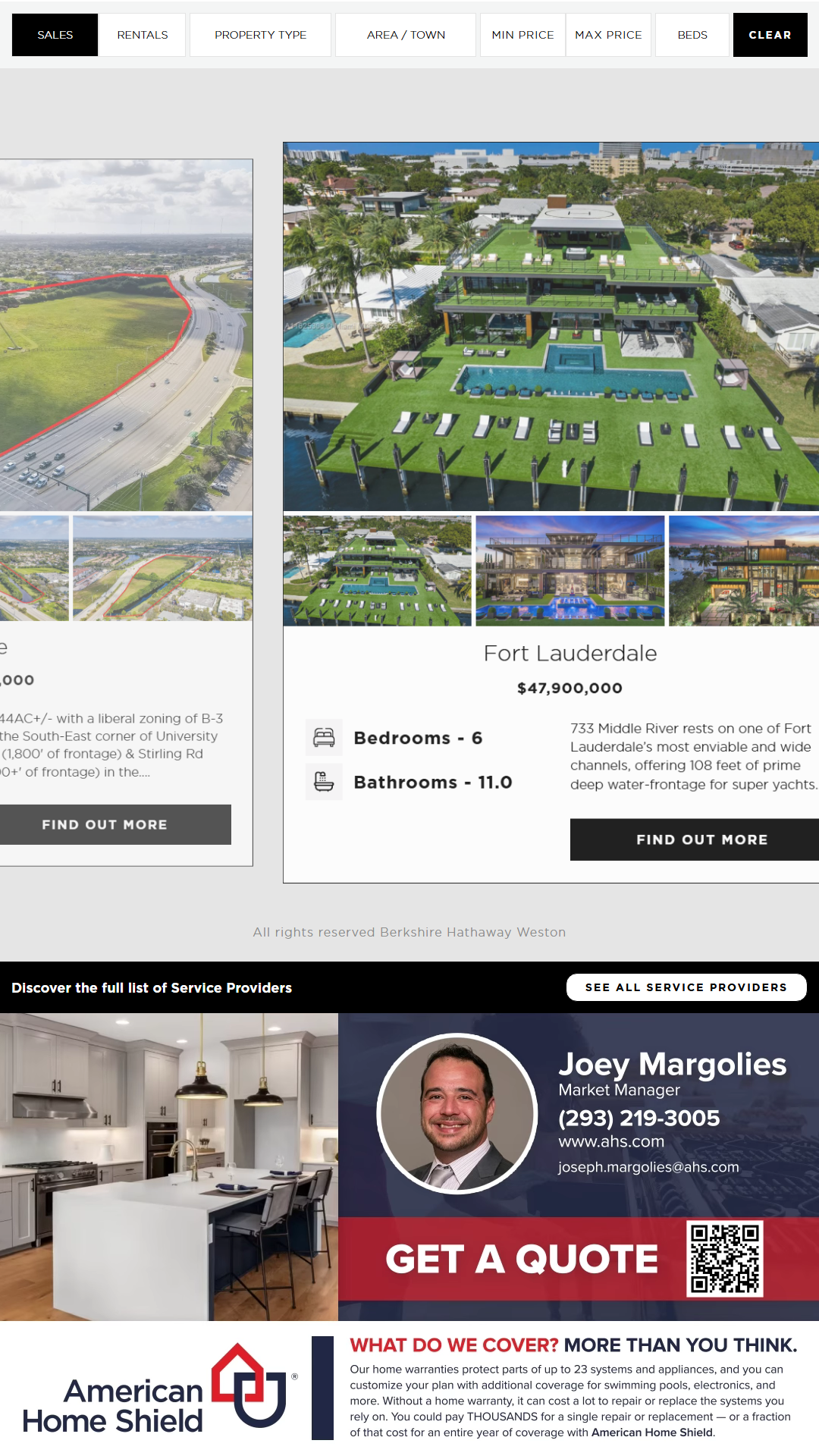
Task: Clear all search filters
Action: tap(770, 35)
